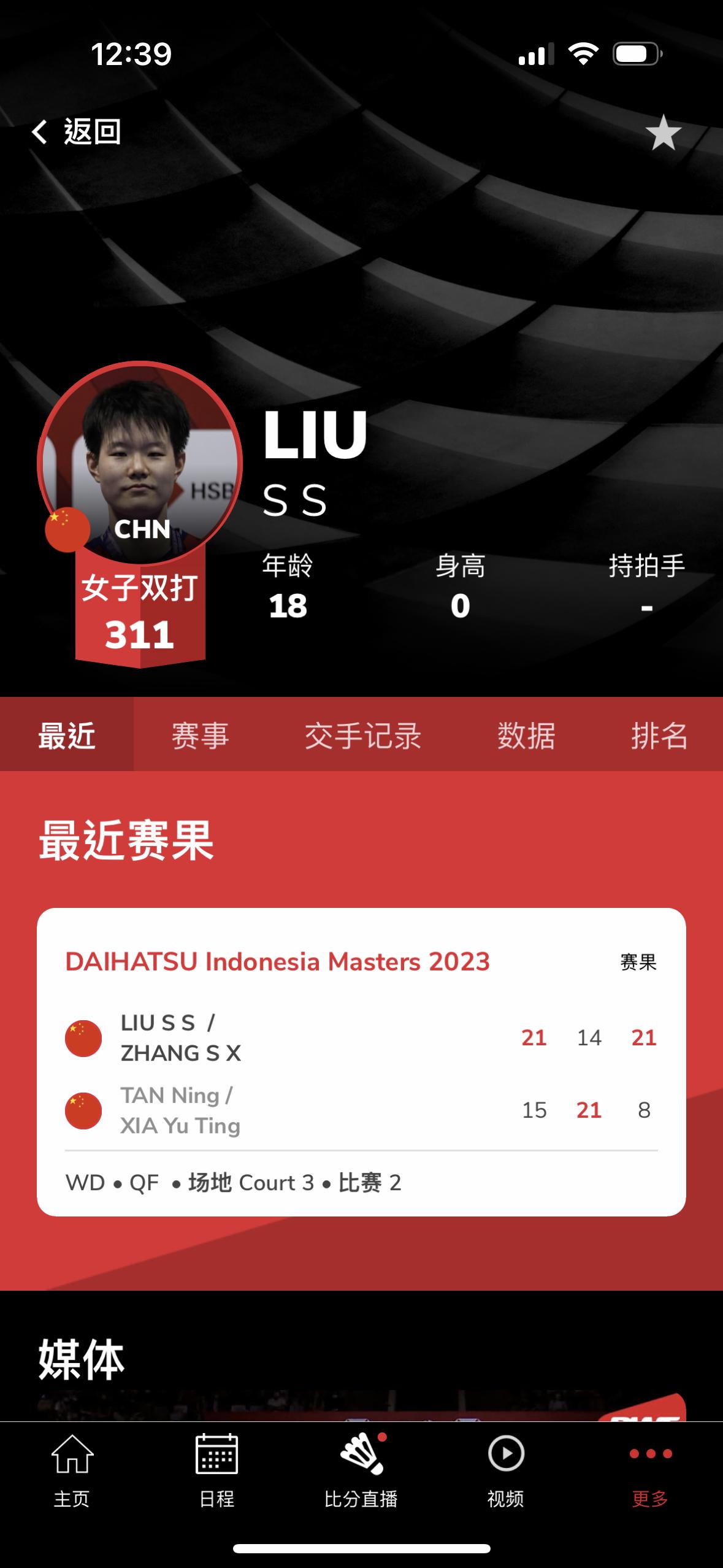This screenshot has width=723, height=1568.
Task: Select the 最近 tab
Action: (x=67, y=734)
